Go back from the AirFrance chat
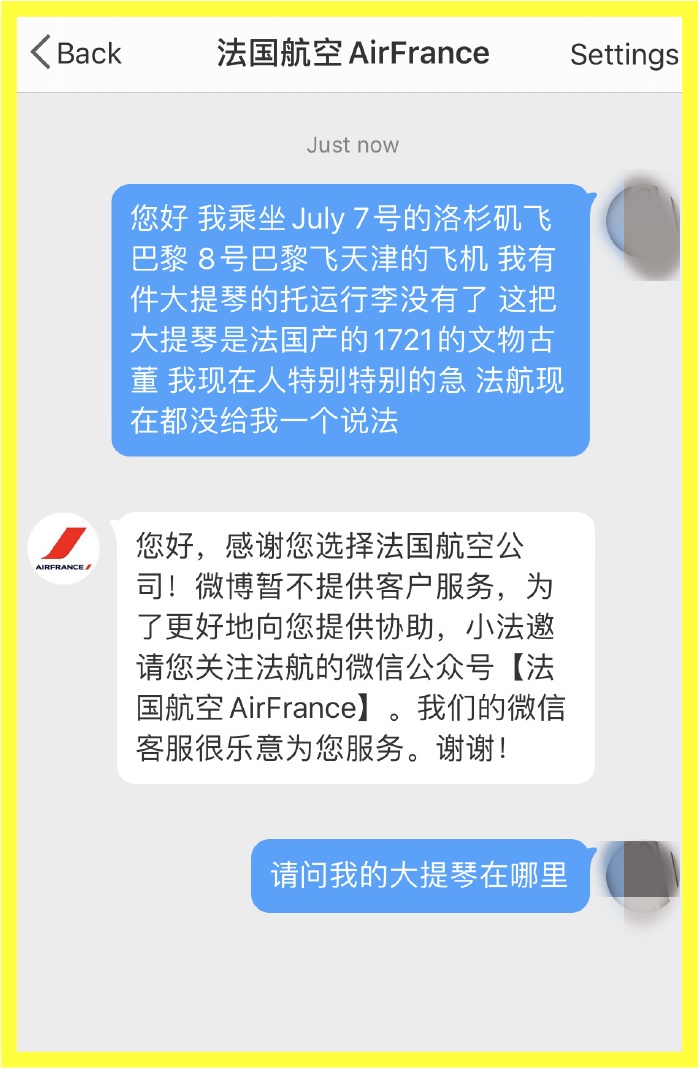699x1069 pixels. pos(75,53)
